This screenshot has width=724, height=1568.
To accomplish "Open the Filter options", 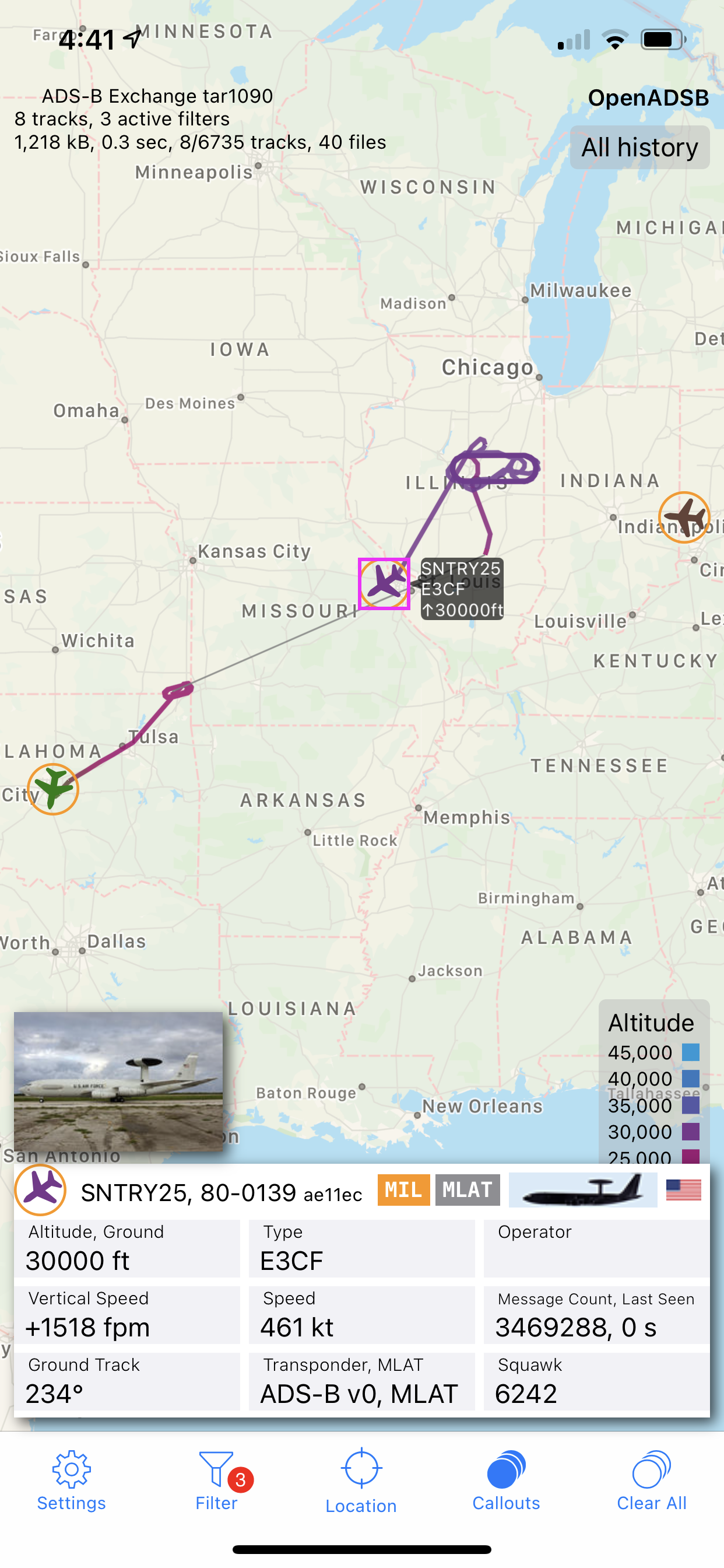I will tap(217, 1480).
